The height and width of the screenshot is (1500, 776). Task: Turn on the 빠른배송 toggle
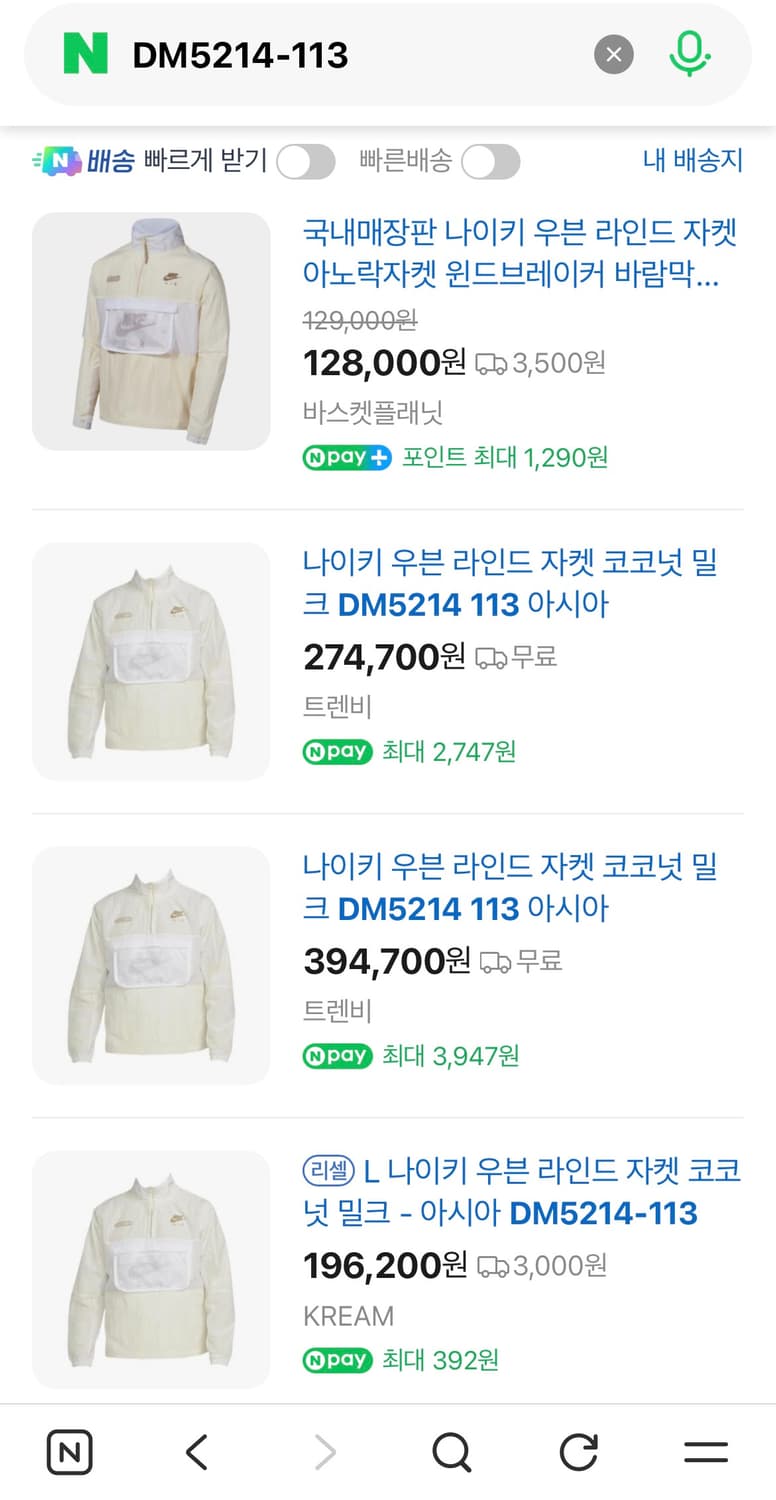tap(489, 161)
